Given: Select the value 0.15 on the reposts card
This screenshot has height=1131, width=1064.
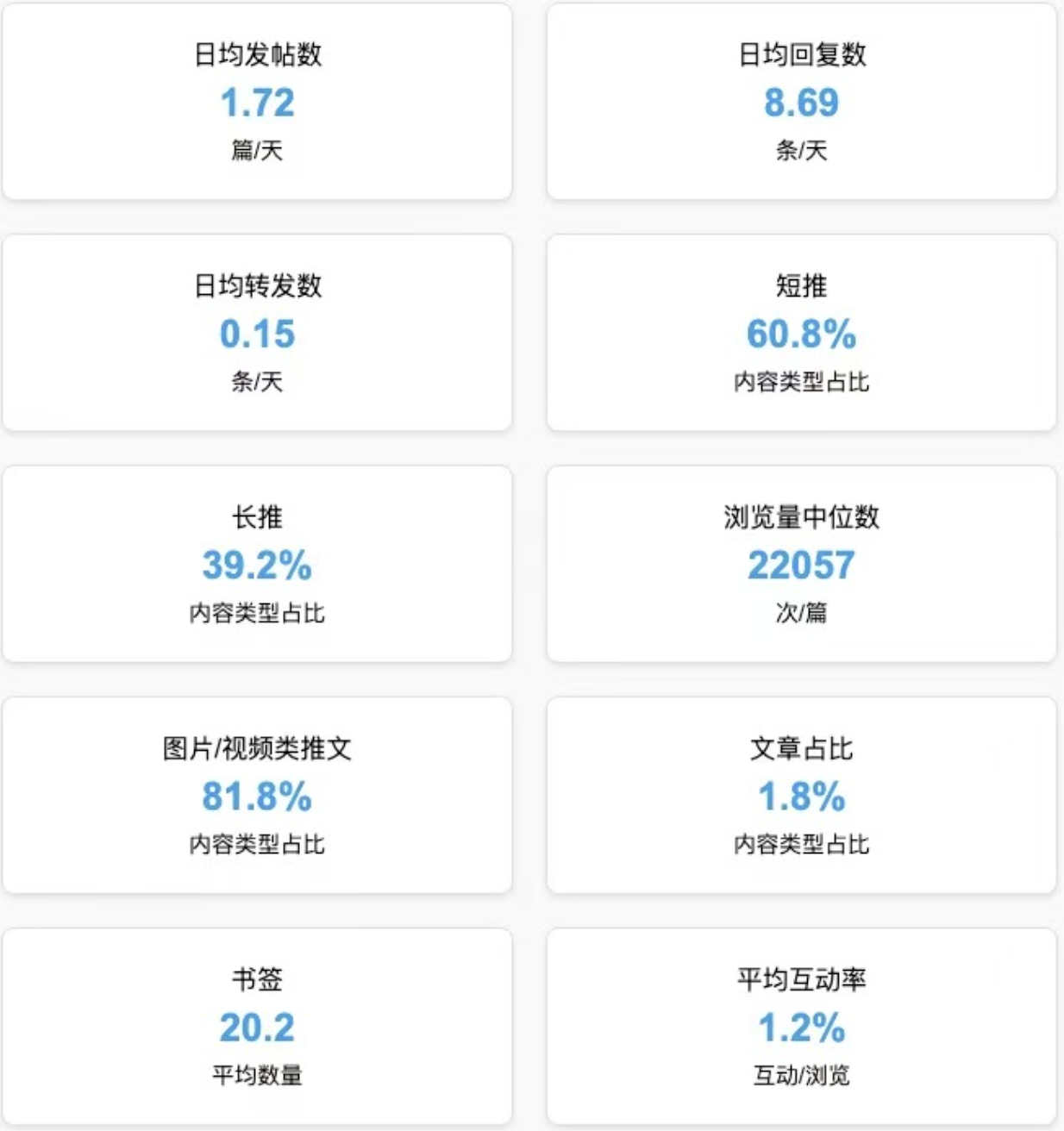Looking at the screenshot, I should (256, 334).
